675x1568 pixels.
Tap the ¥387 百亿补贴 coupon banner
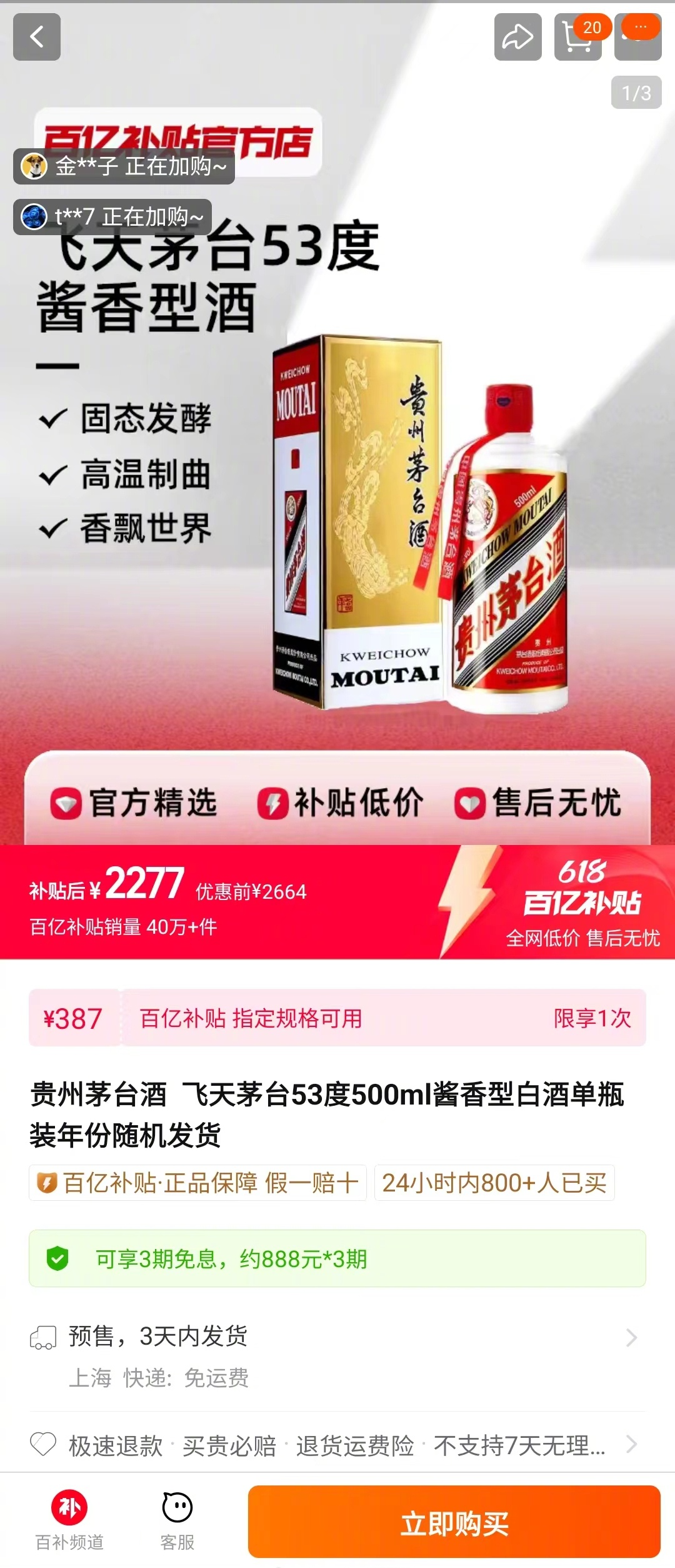point(337,1018)
